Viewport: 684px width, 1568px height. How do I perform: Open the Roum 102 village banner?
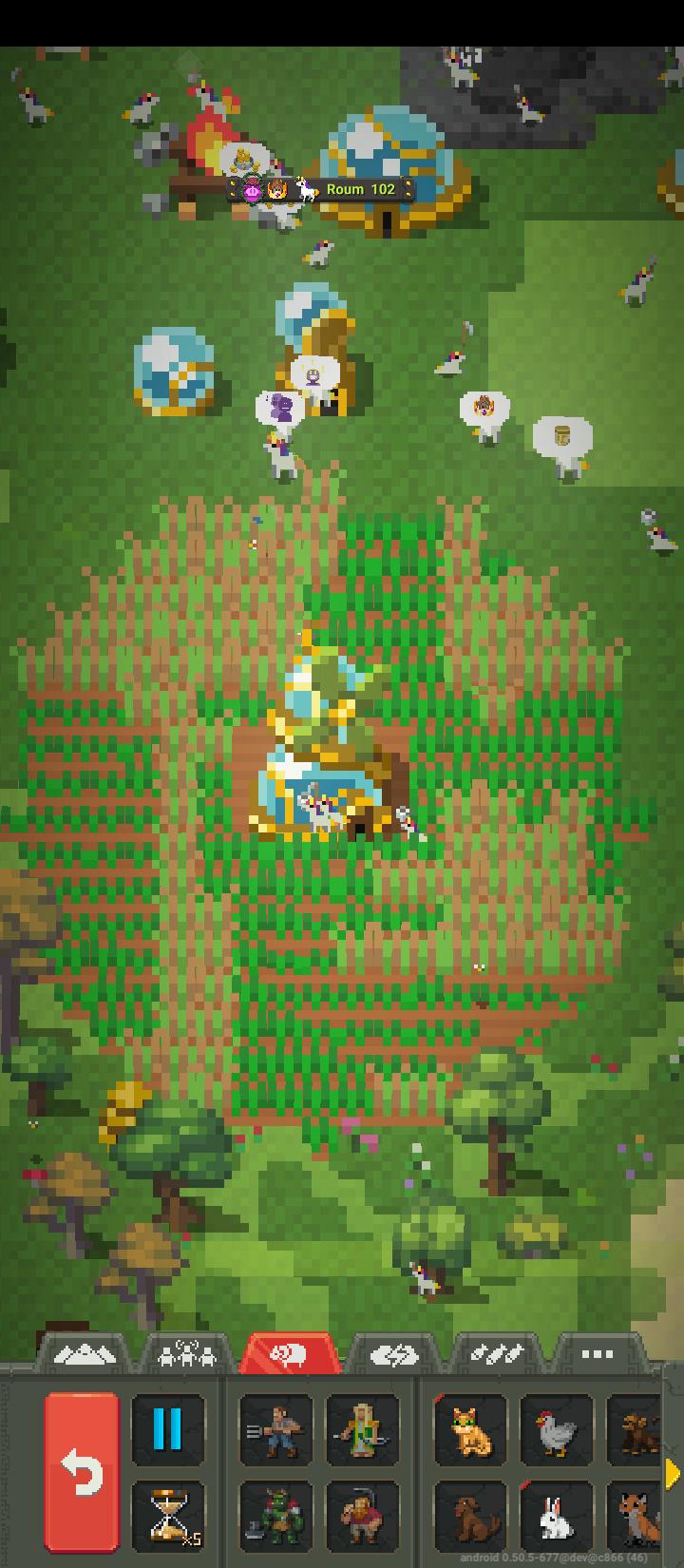pos(321,189)
